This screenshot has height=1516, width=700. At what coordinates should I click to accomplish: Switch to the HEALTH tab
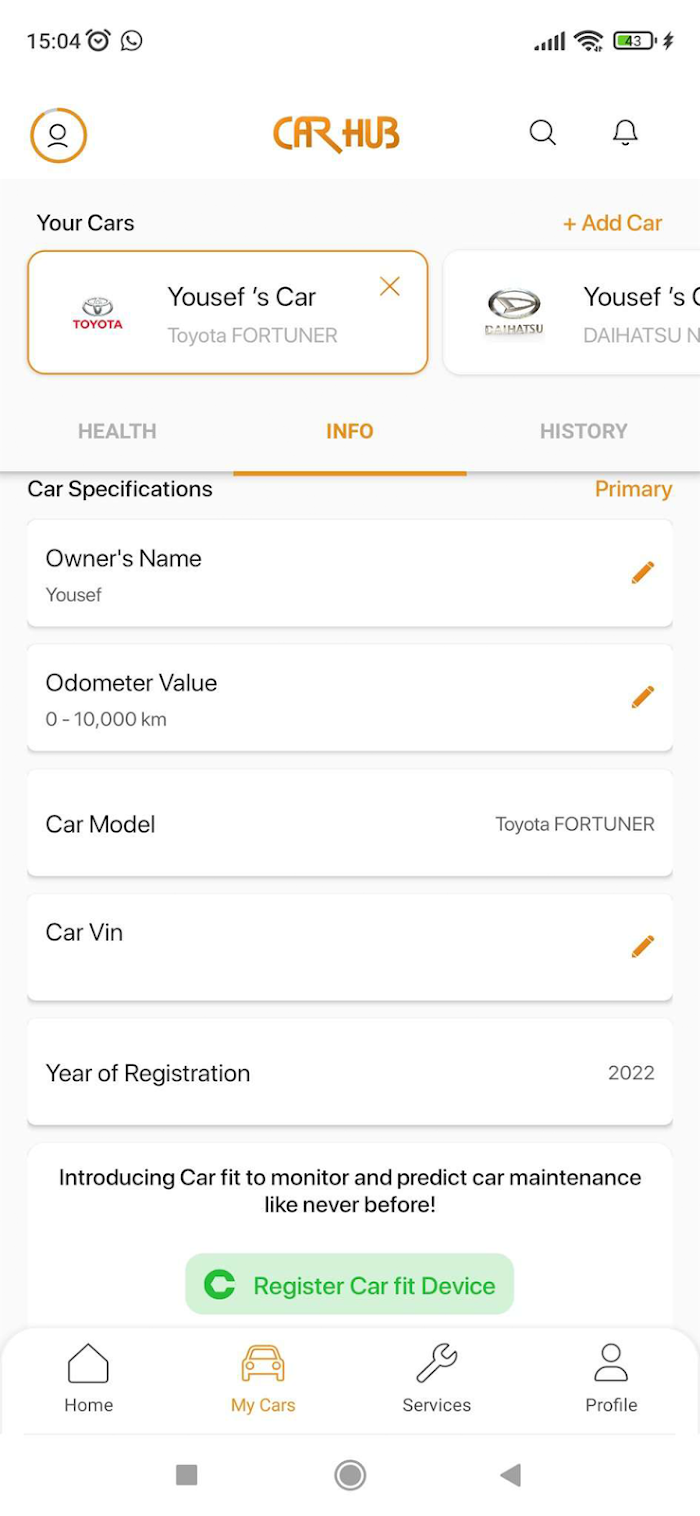point(117,431)
